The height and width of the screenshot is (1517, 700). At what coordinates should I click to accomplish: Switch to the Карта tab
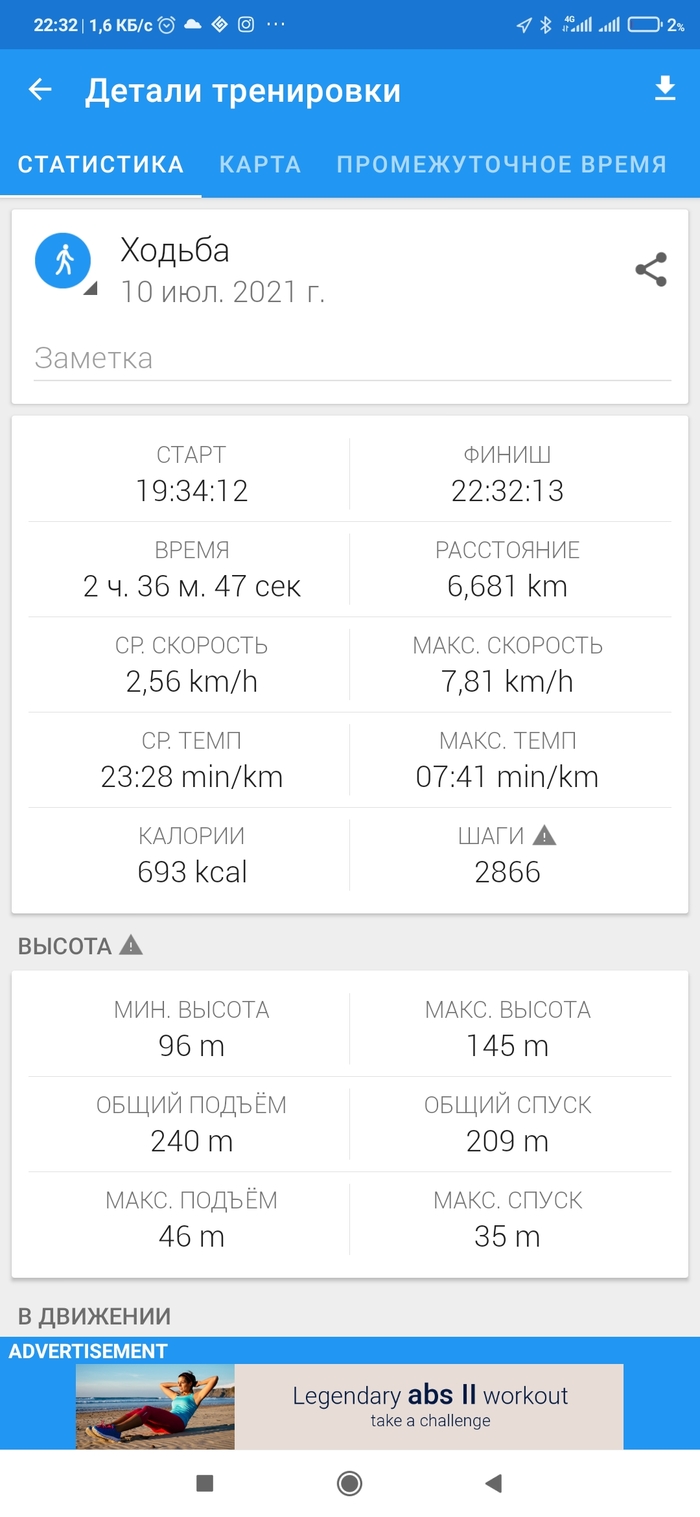[x=260, y=165]
